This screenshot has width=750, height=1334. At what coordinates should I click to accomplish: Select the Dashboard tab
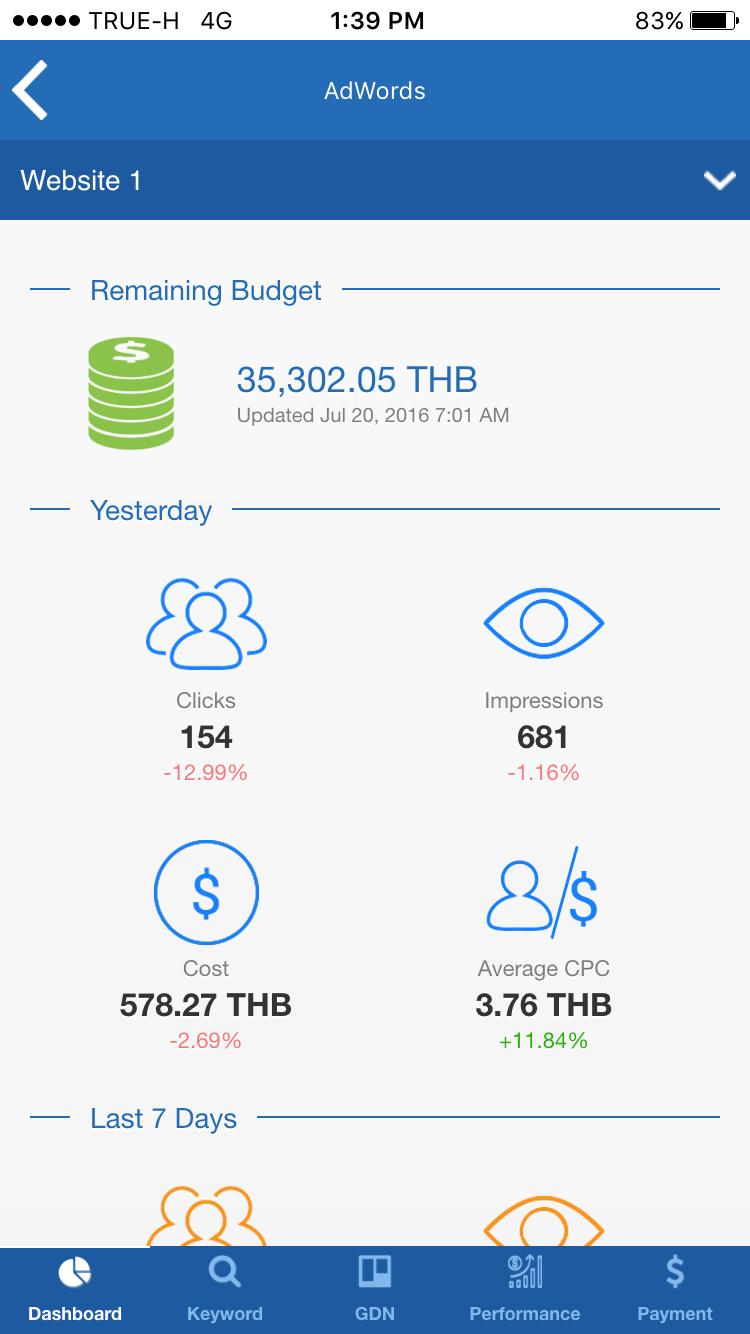pos(75,1290)
